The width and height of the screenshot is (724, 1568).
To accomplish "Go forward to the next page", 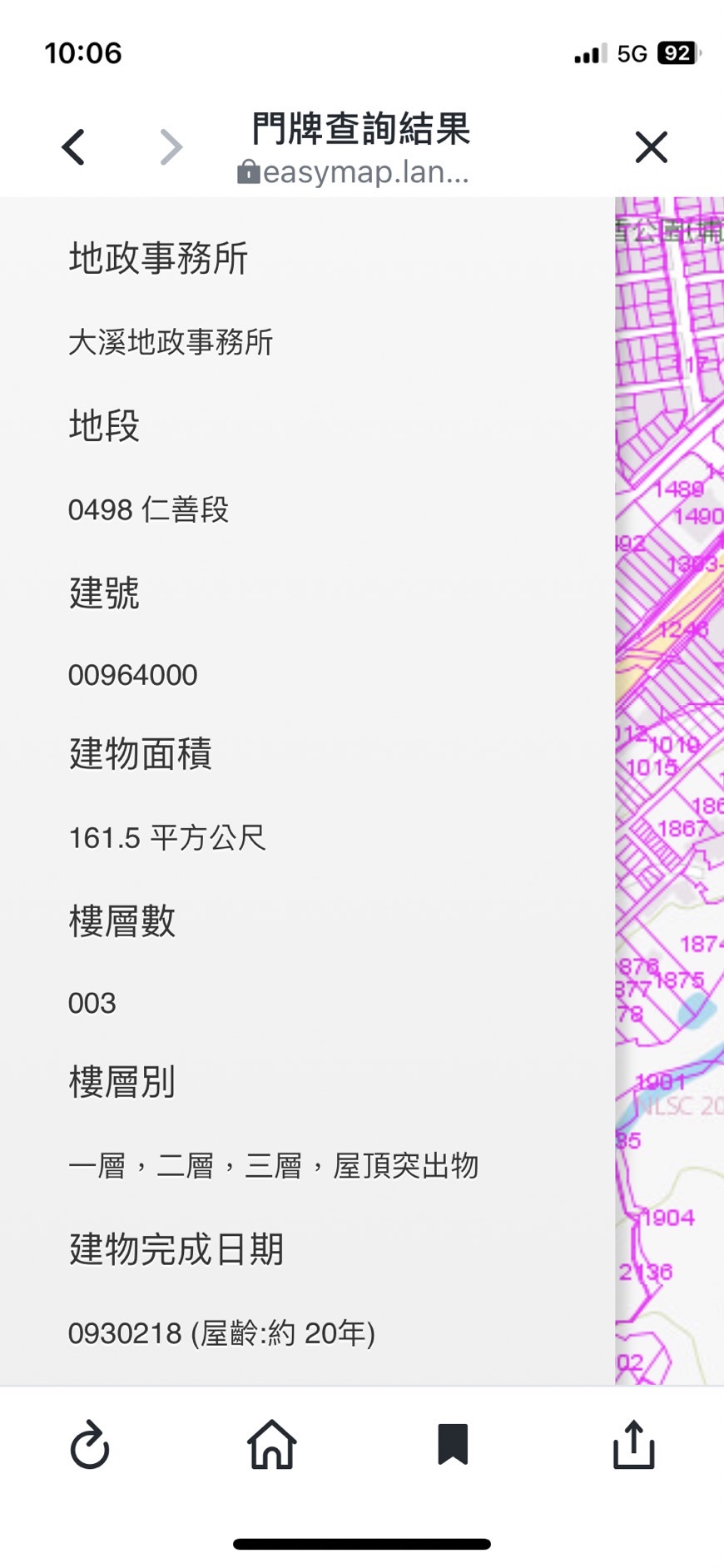I will (171, 147).
